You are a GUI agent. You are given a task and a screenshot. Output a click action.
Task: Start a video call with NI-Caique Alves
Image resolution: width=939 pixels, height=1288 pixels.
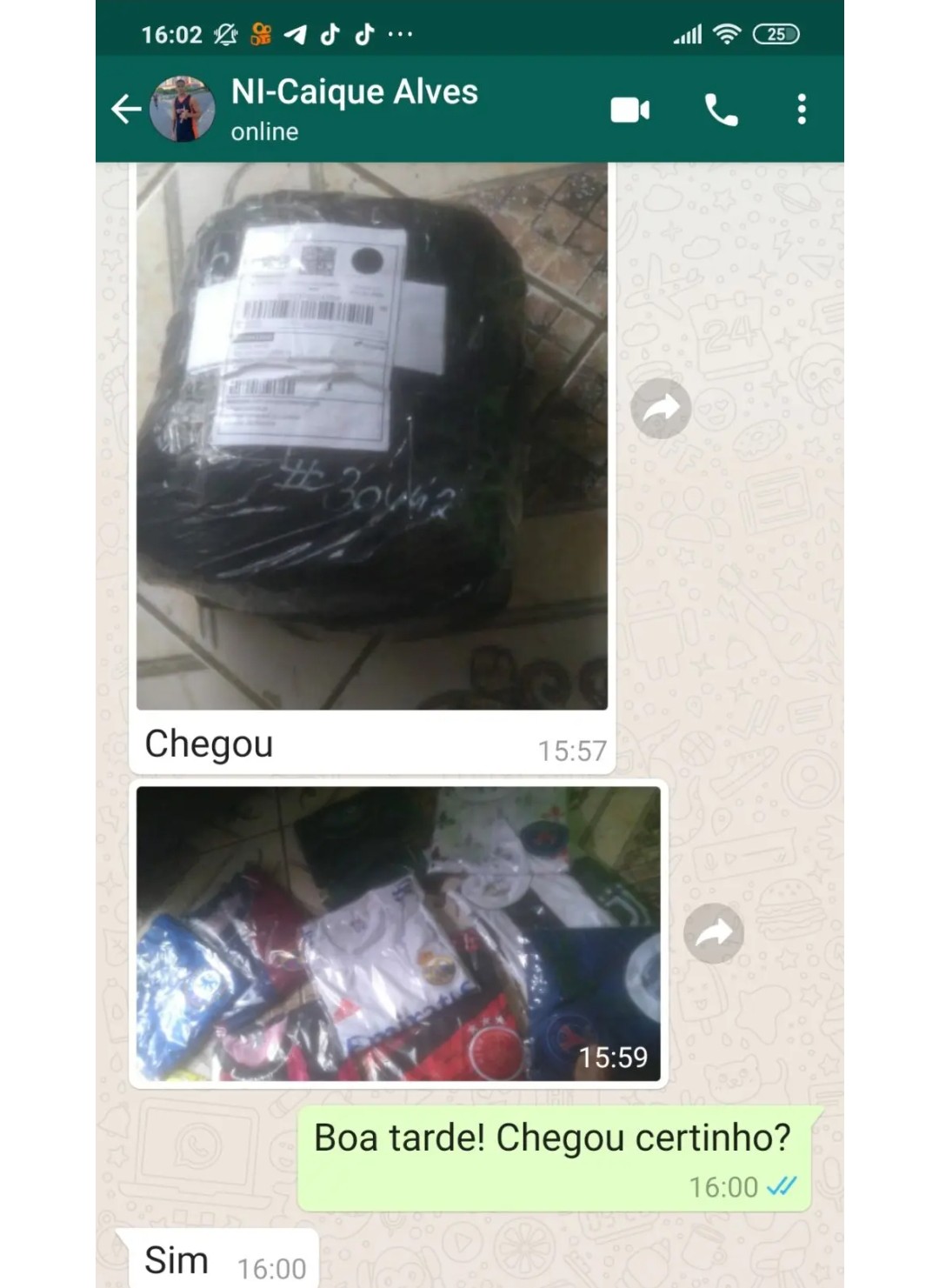pyautogui.click(x=630, y=110)
